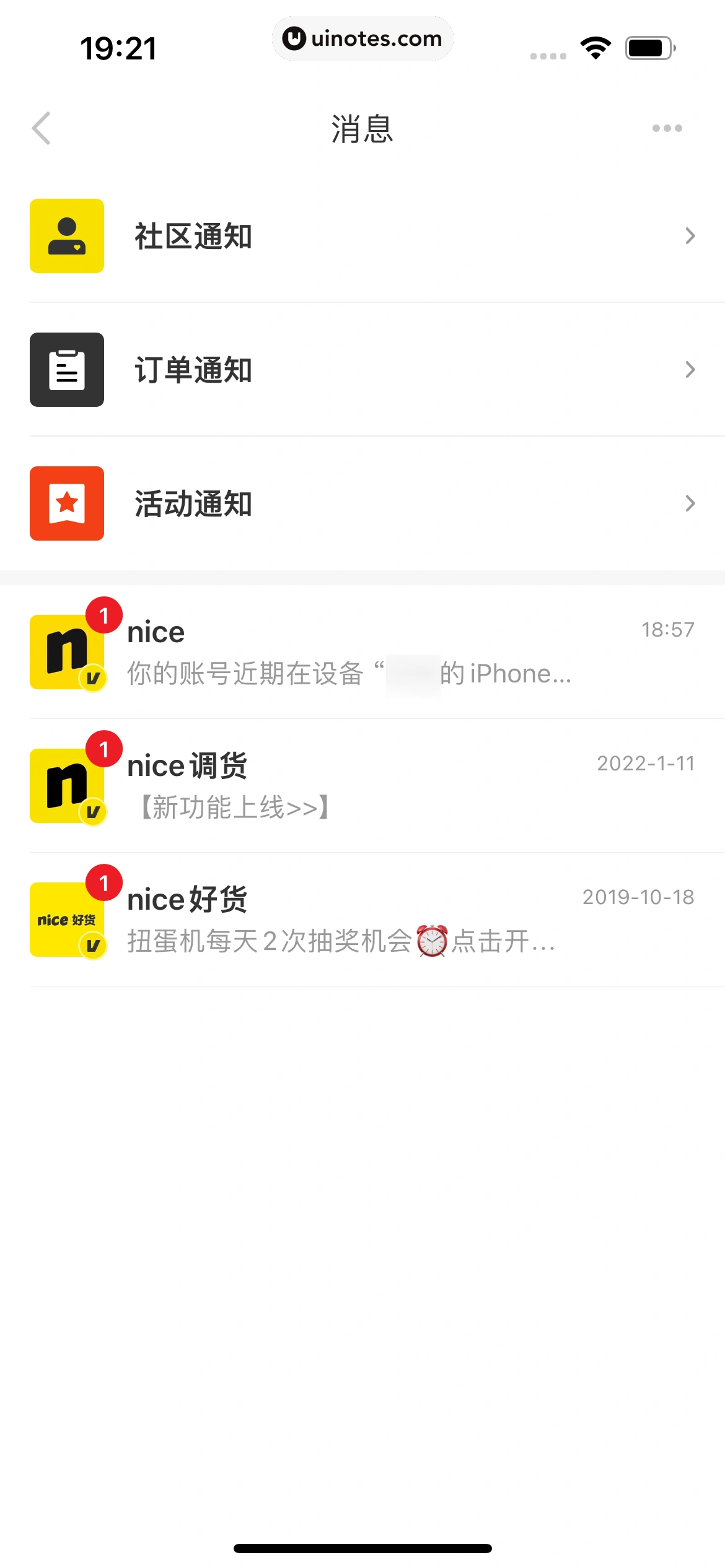Click the Wi-Fi status icon
Image resolution: width=725 pixels, height=1568 pixels.
(595, 46)
